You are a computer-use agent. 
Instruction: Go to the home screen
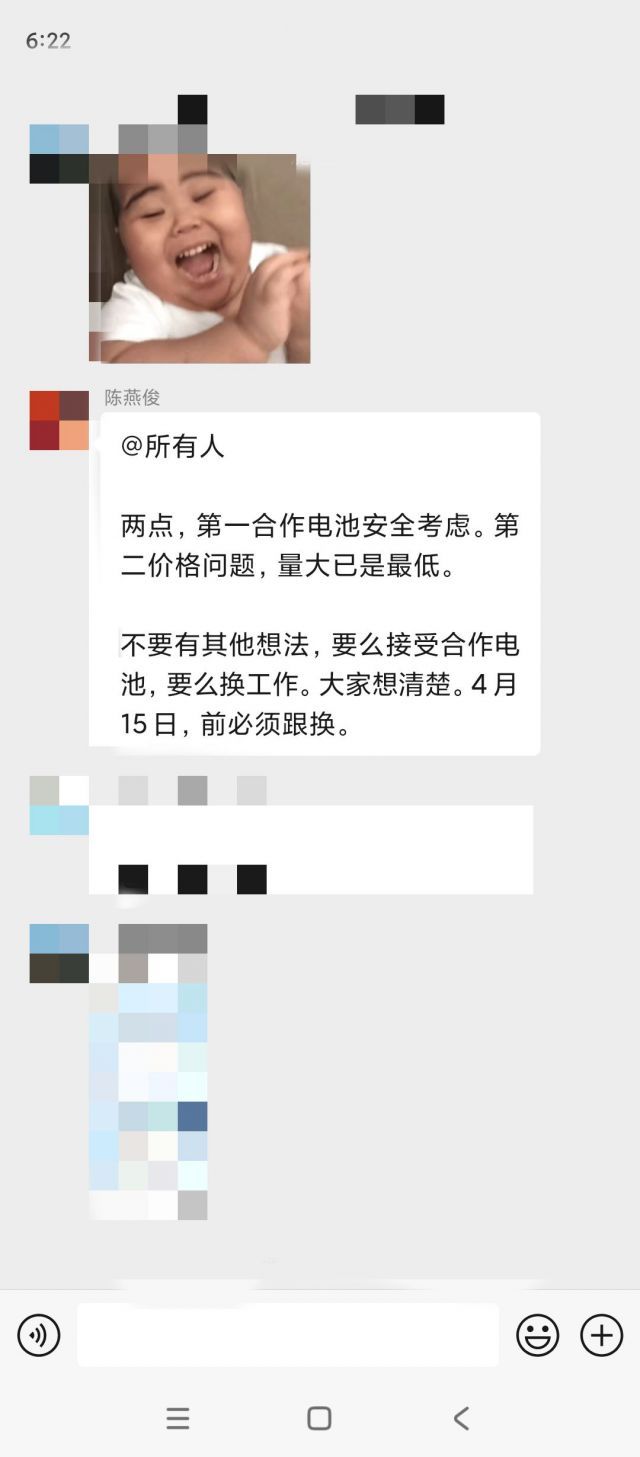320,1418
